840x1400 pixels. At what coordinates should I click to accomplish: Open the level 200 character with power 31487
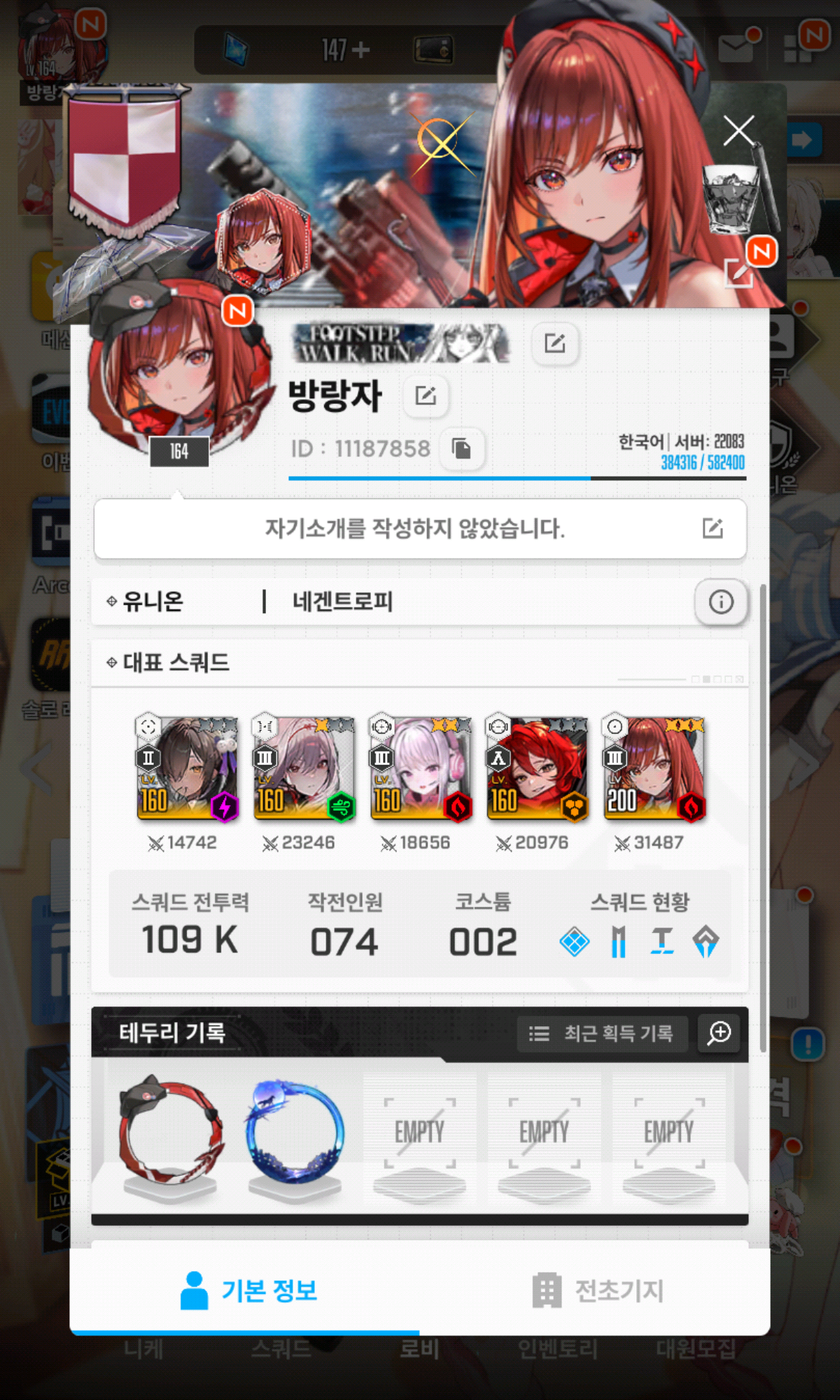tap(654, 769)
